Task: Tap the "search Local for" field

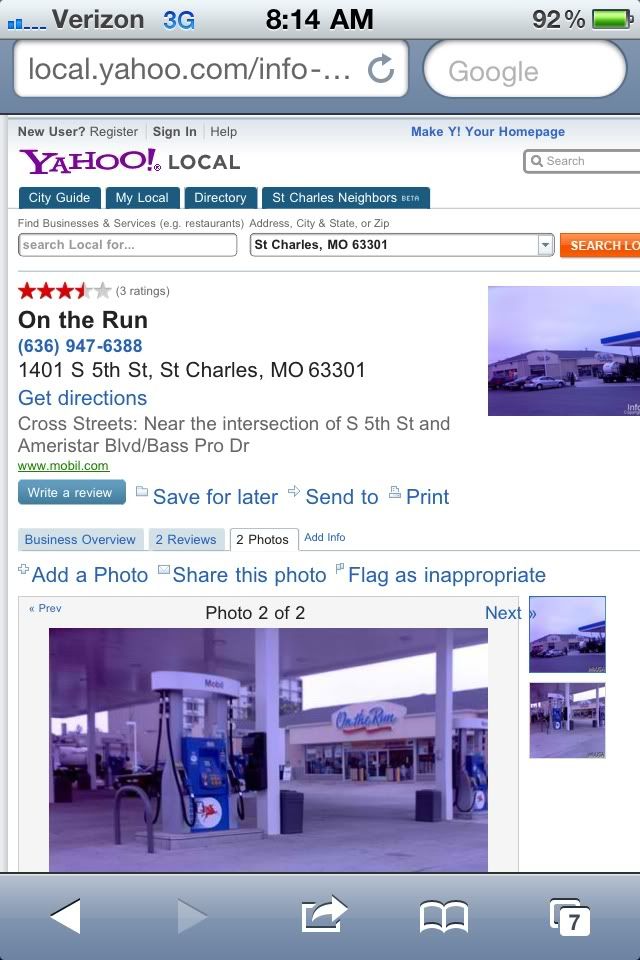Action: pos(127,245)
